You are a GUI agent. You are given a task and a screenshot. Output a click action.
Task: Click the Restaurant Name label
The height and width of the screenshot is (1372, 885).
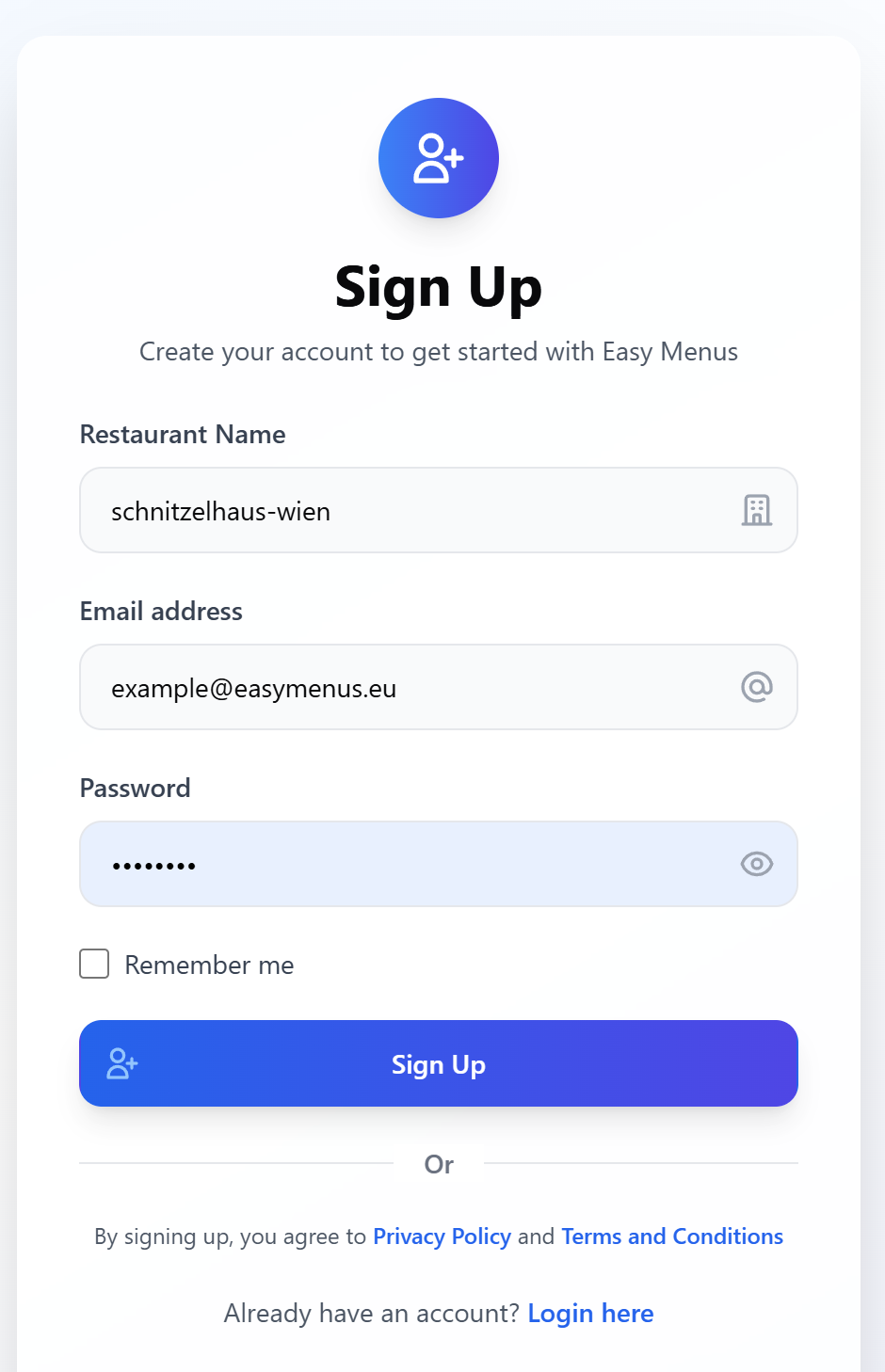coord(182,434)
